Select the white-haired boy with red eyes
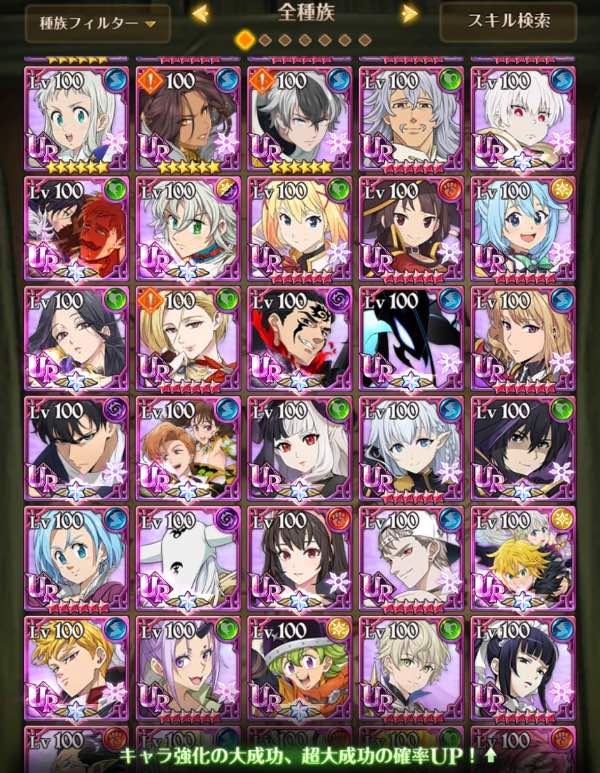Viewport: 600px width, 773px height. pos(523,118)
